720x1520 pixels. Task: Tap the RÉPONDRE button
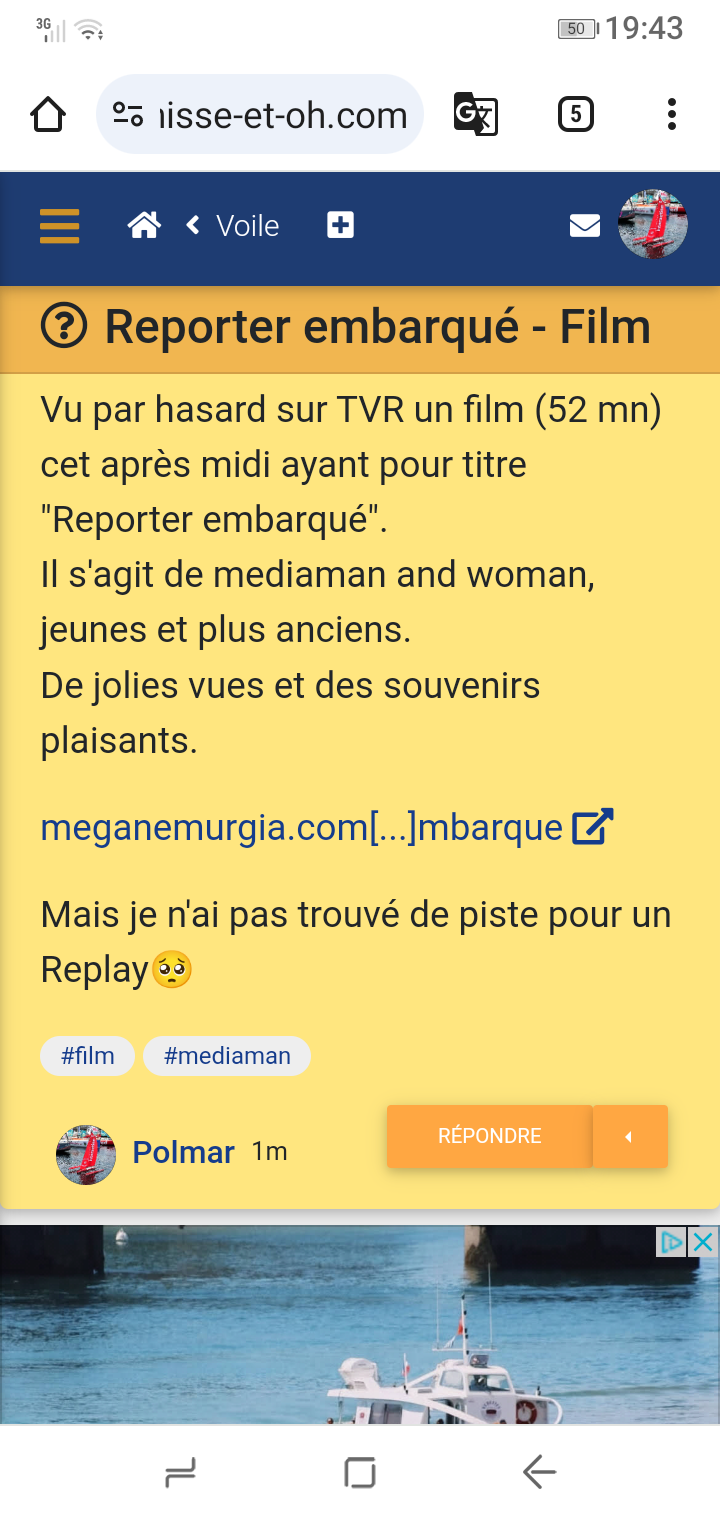point(490,1136)
